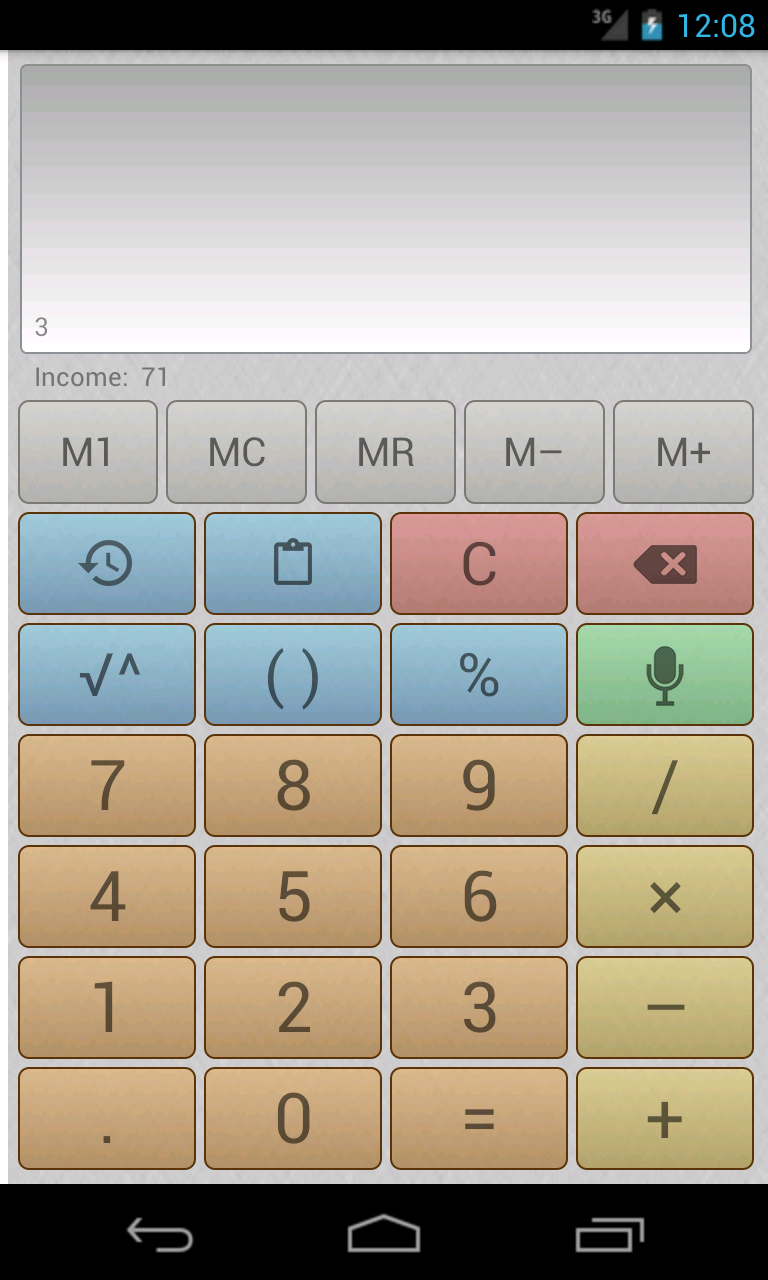Screen dimensions: 768x1280
Task: Go back using the system back button
Action: (x=160, y=1235)
